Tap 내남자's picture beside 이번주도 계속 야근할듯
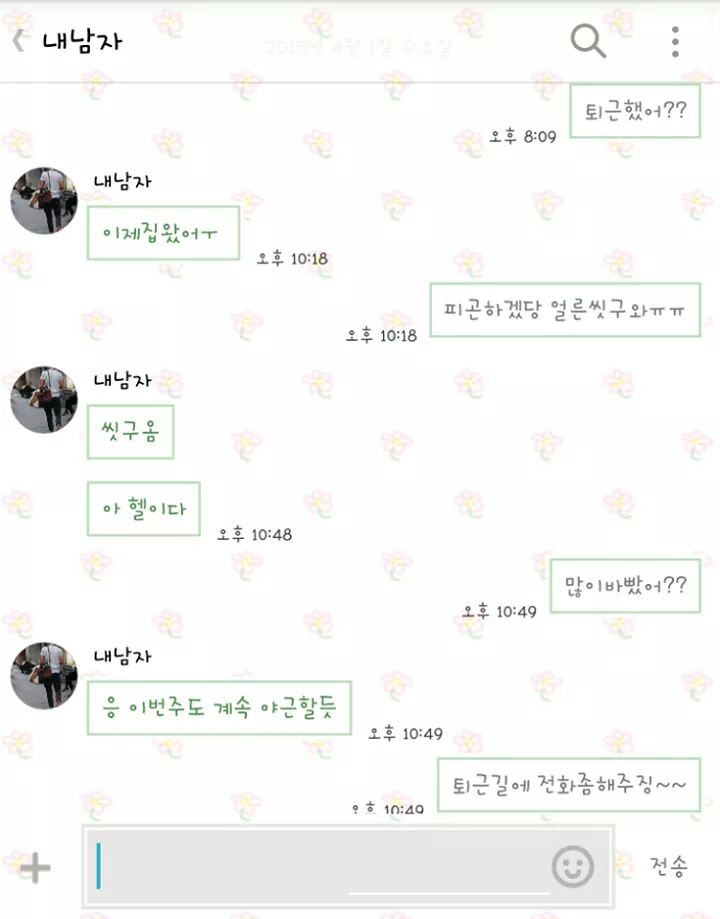Viewport: 720px width, 919px height. point(44,676)
